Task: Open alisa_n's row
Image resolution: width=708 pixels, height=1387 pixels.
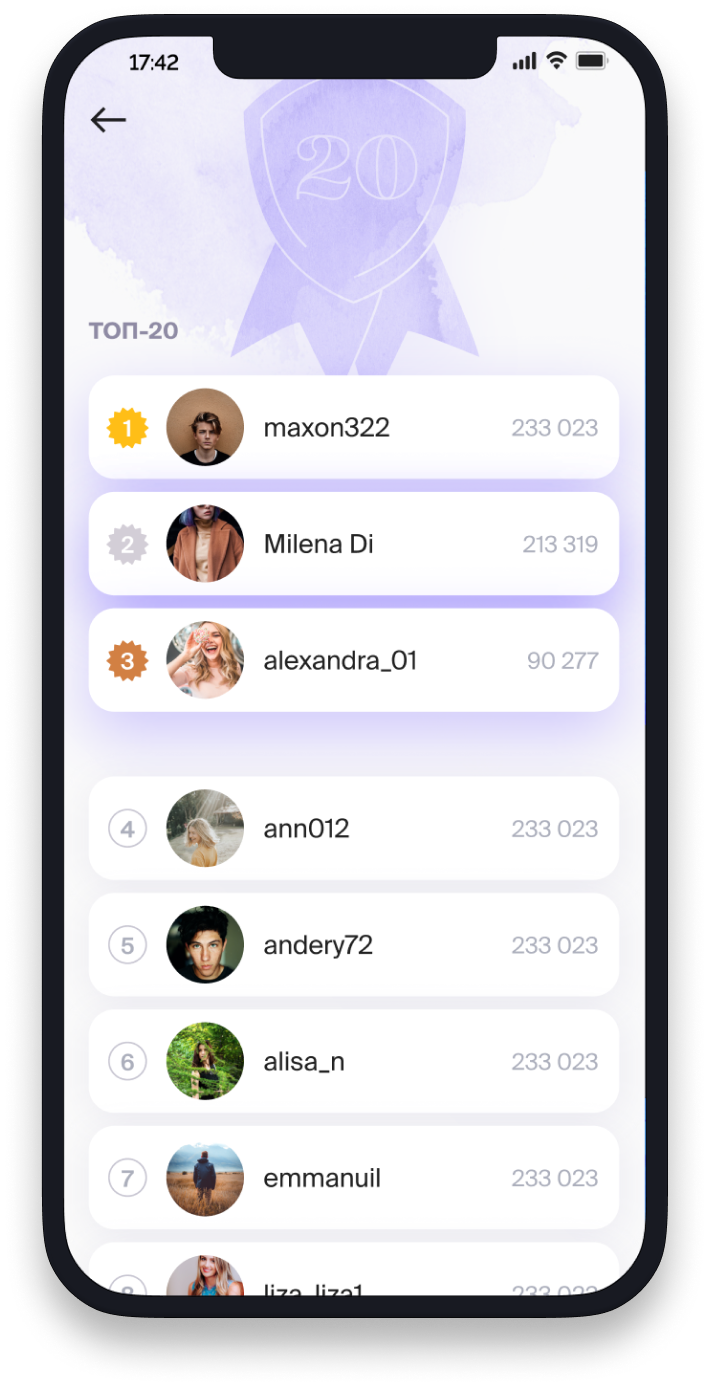Action: pyautogui.click(x=353, y=1062)
